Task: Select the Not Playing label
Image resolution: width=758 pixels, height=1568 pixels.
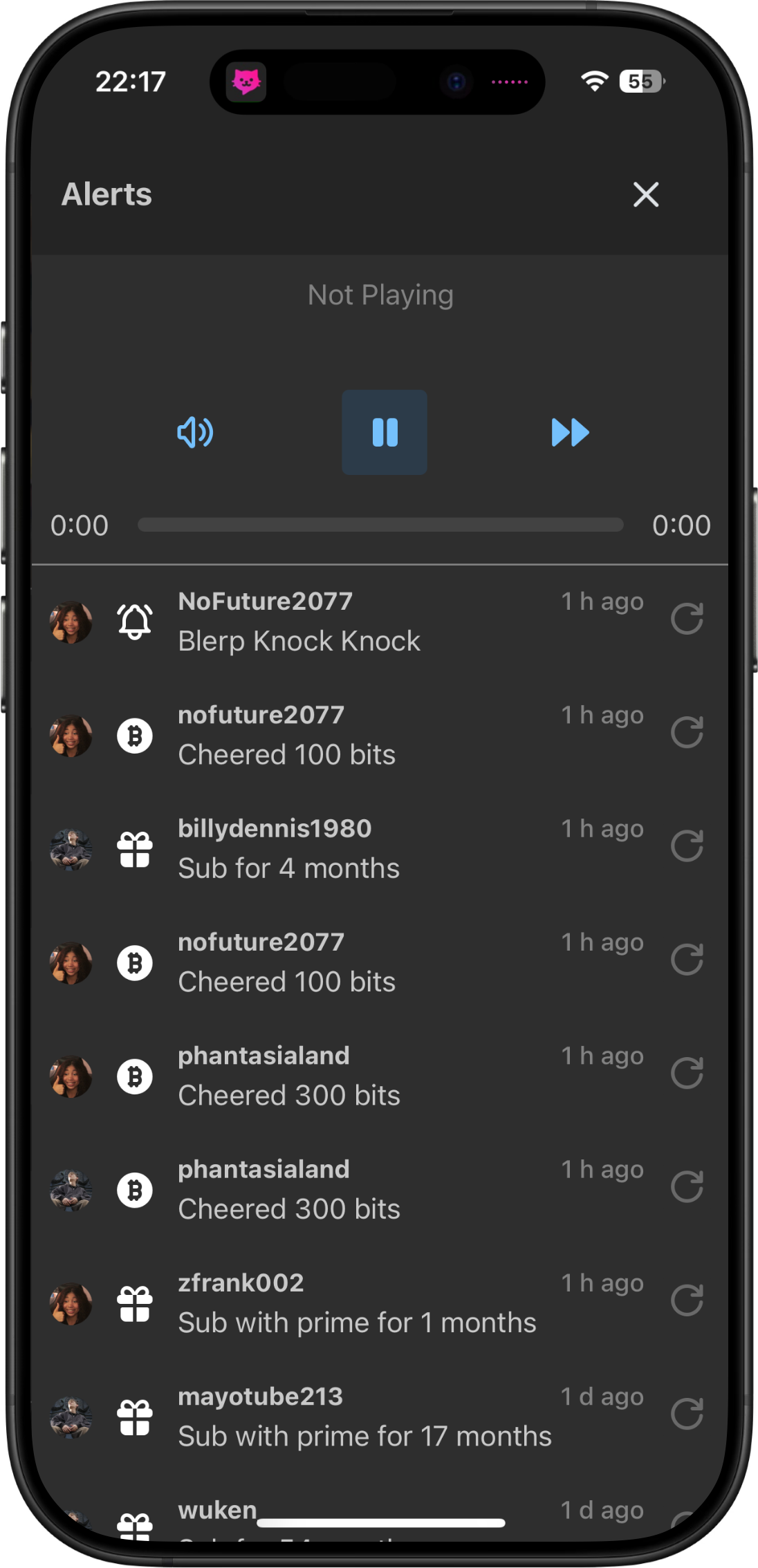Action: click(x=380, y=295)
